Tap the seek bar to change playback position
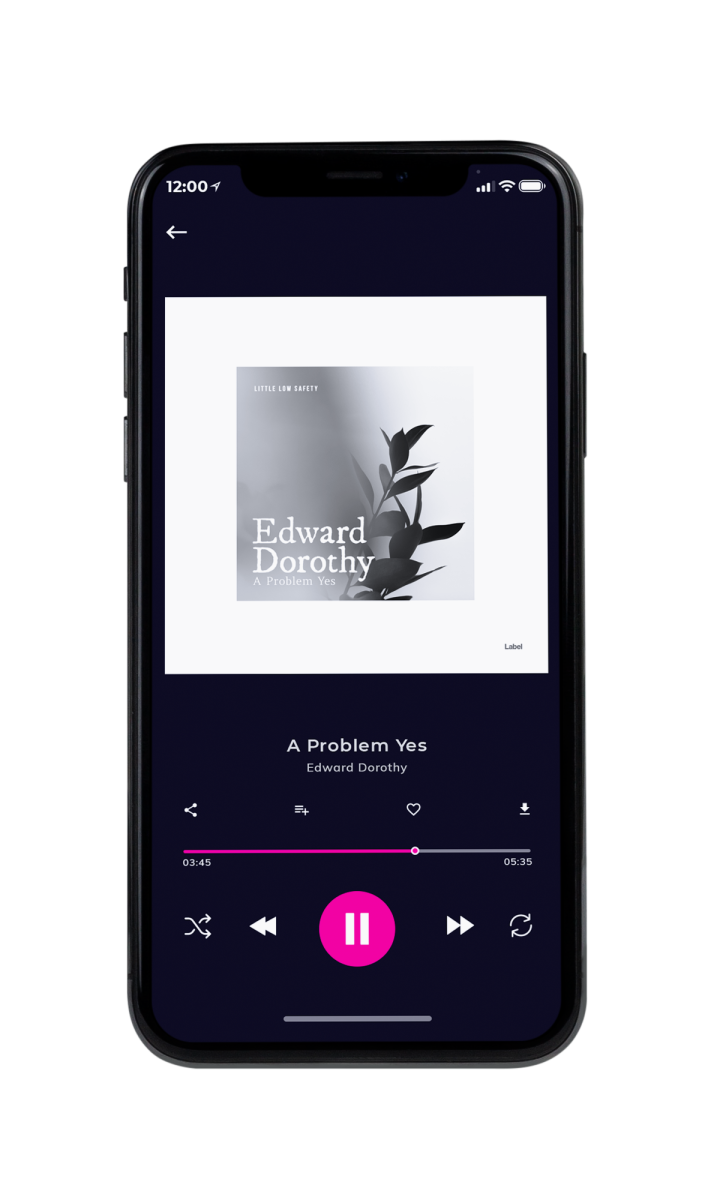 coord(357,851)
